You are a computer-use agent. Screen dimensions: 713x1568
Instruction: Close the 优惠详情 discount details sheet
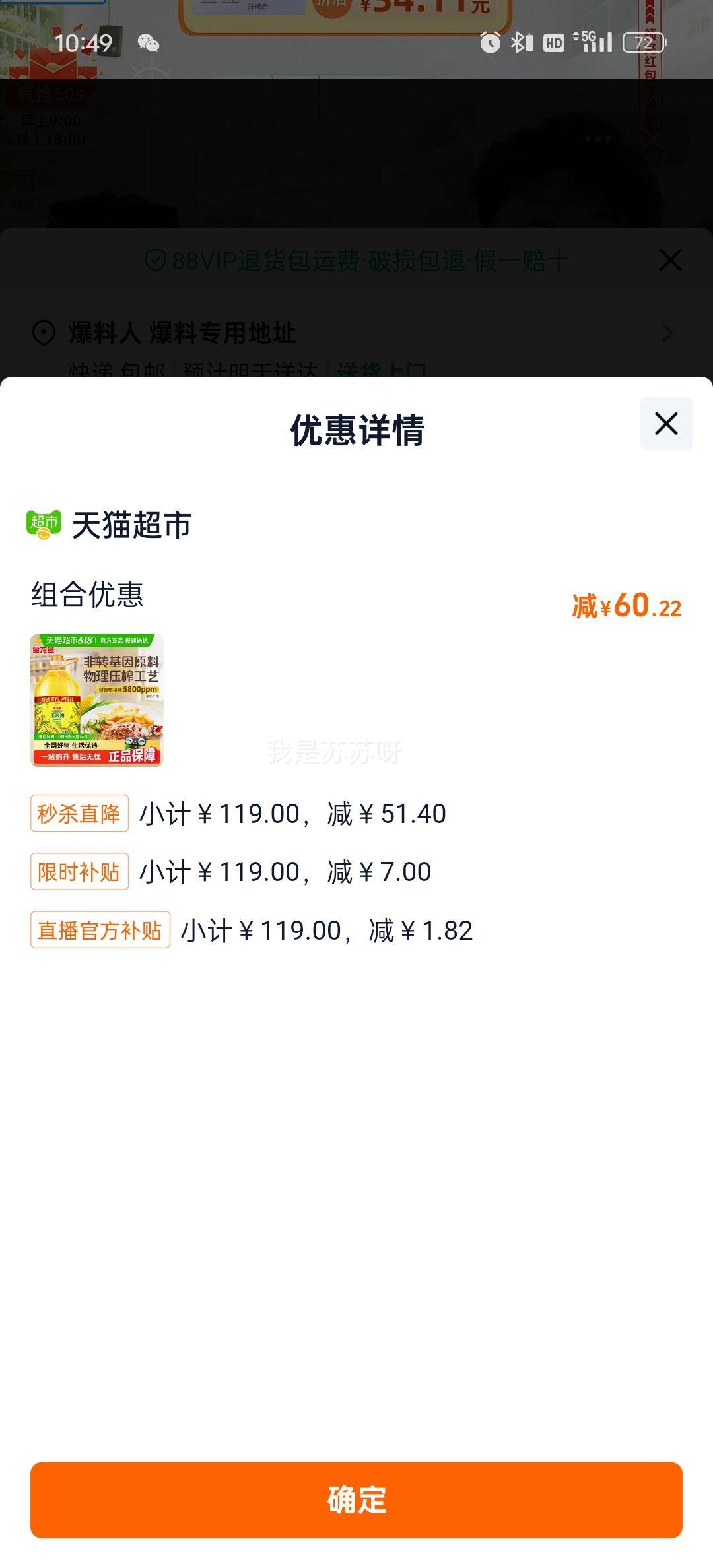(666, 424)
